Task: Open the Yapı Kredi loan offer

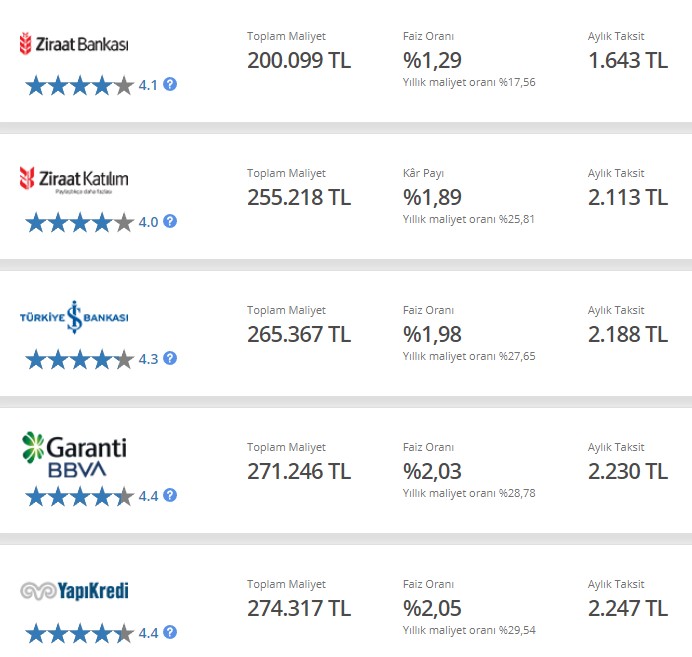Action: 74,591
